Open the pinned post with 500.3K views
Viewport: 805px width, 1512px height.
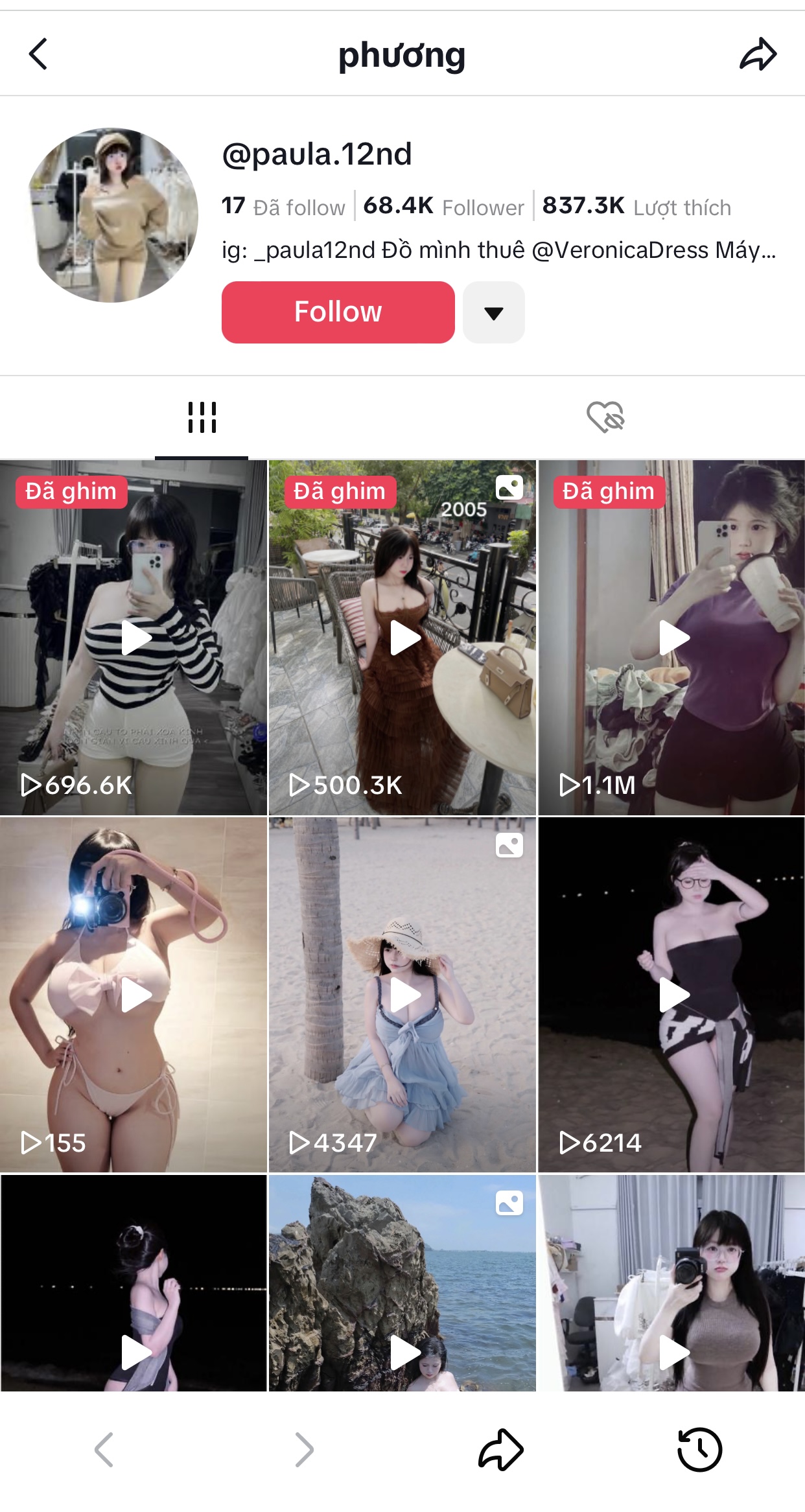click(402, 638)
